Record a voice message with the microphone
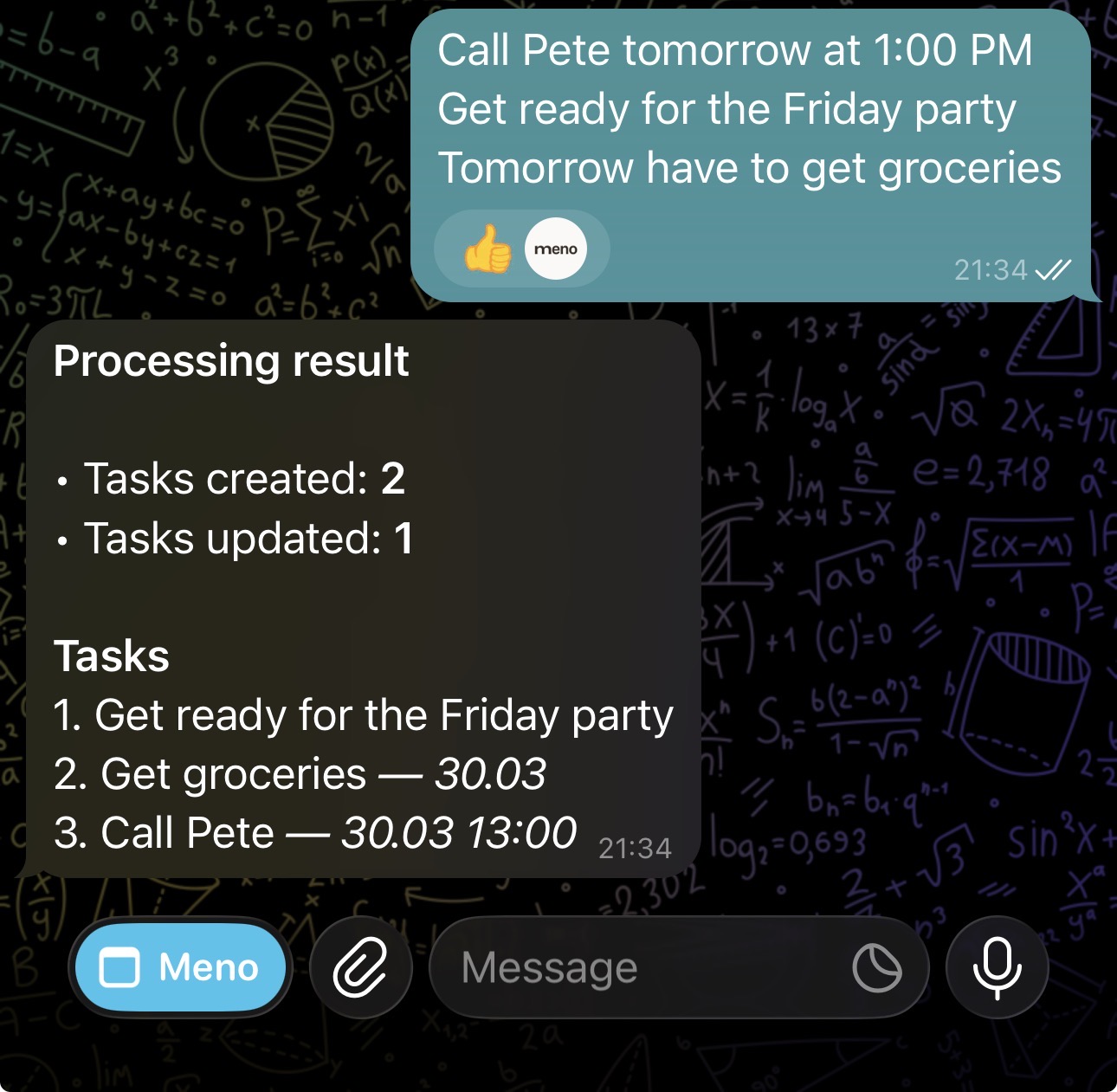The height and width of the screenshot is (1092, 1117). (x=997, y=967)
